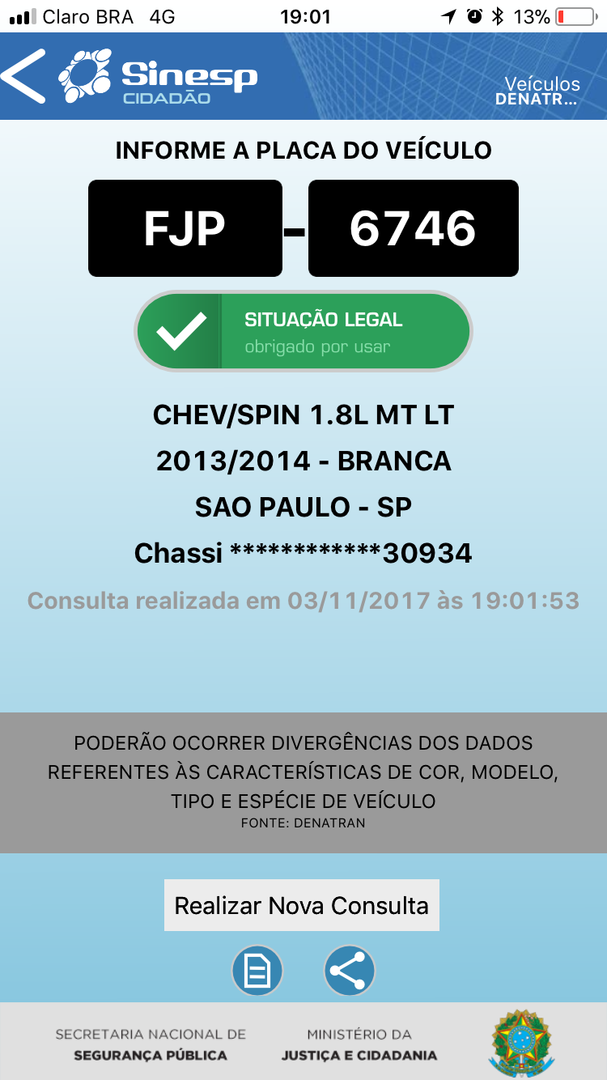Go back using the header arrow
This screenshot has width=607, height=1080.
[x=24, y=76]
